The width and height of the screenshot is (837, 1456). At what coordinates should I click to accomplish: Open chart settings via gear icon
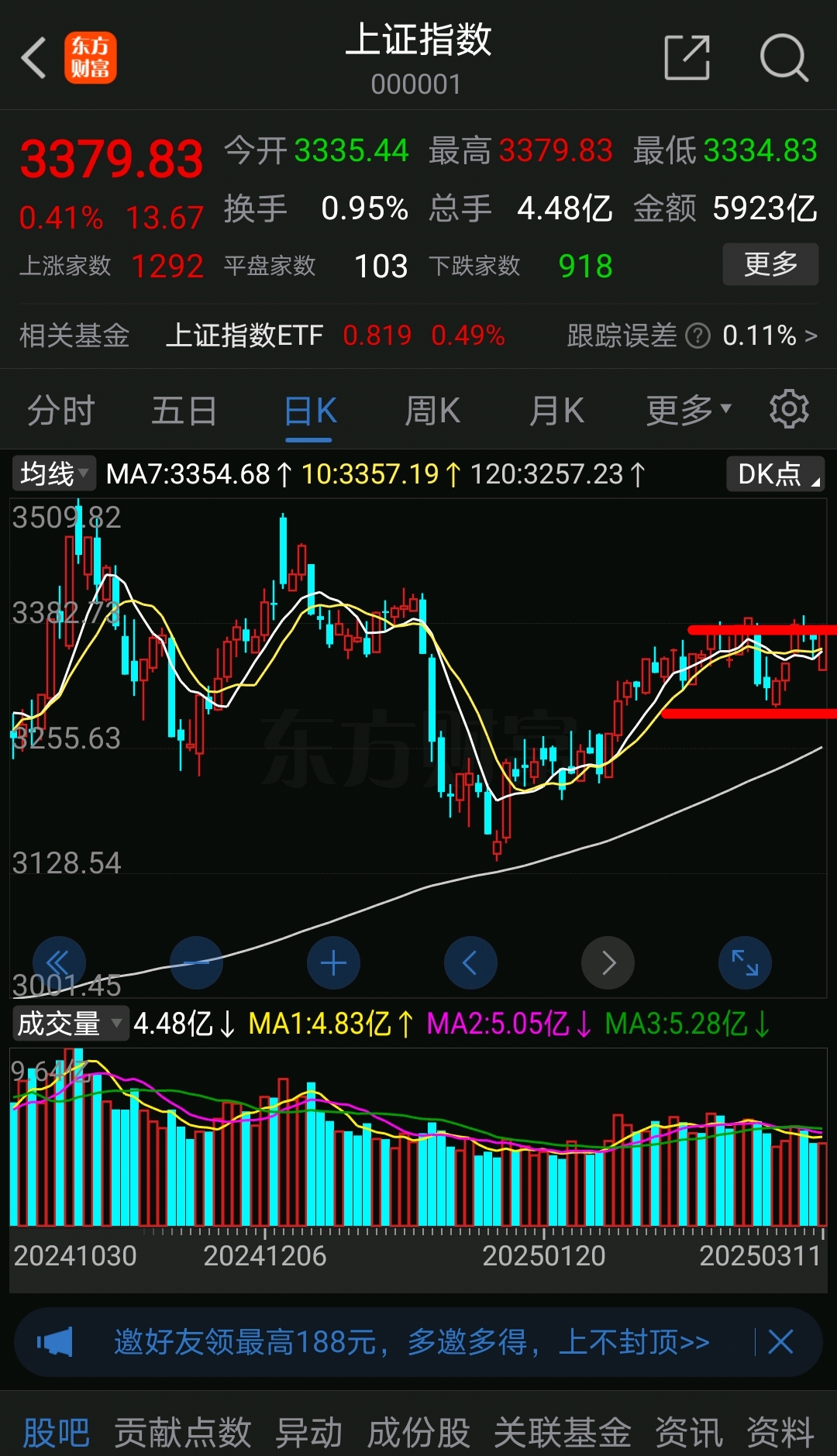[789, 408]
